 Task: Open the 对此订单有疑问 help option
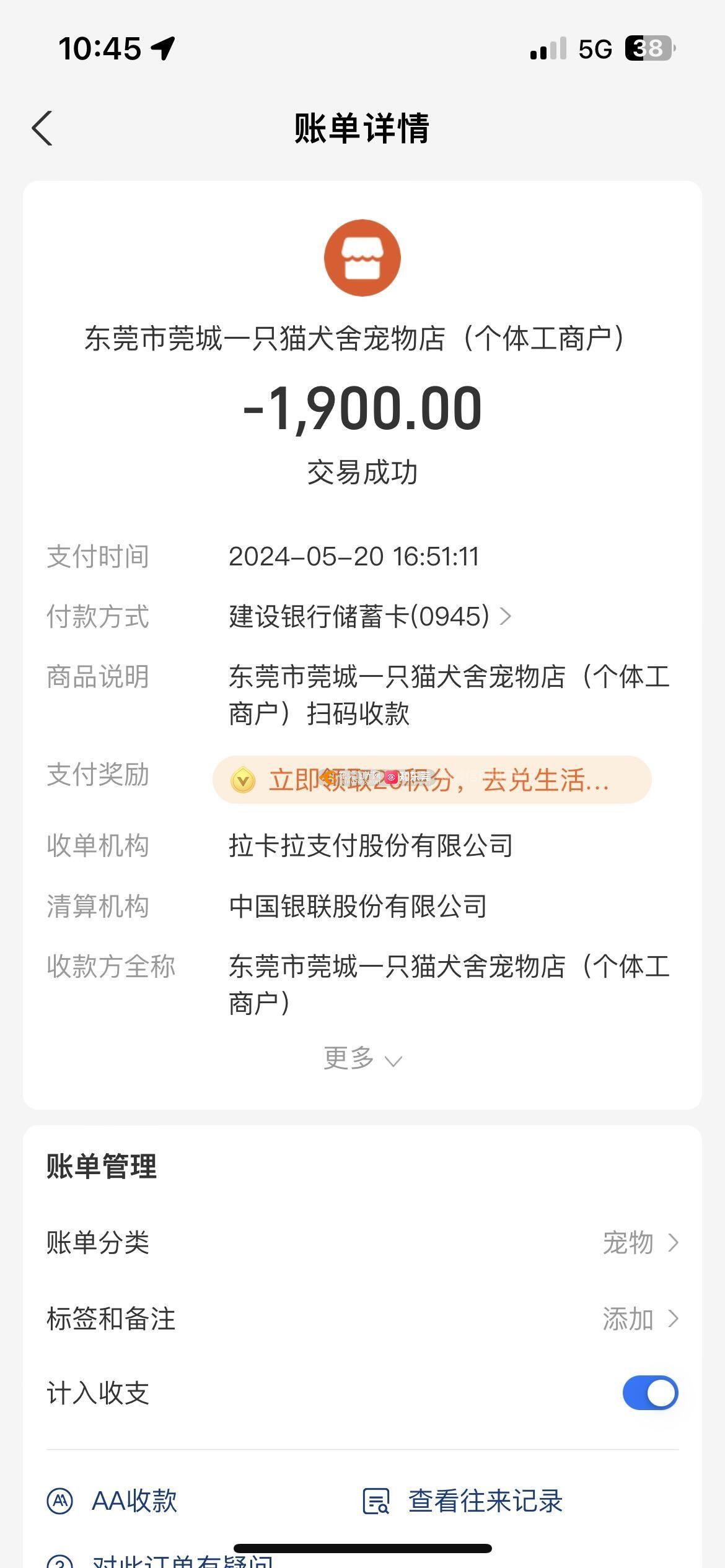160,1560
